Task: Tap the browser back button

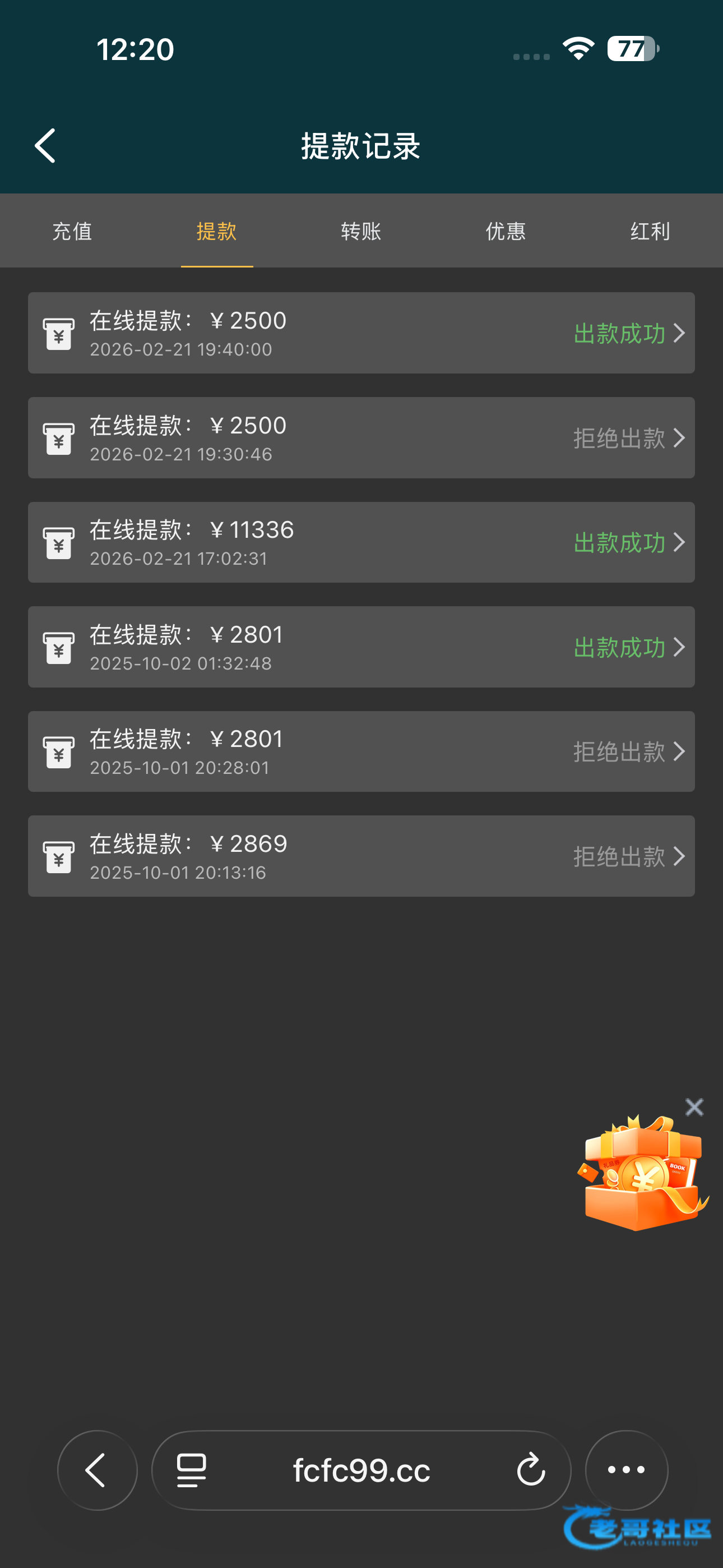Action: click(x=98, y=1470)
